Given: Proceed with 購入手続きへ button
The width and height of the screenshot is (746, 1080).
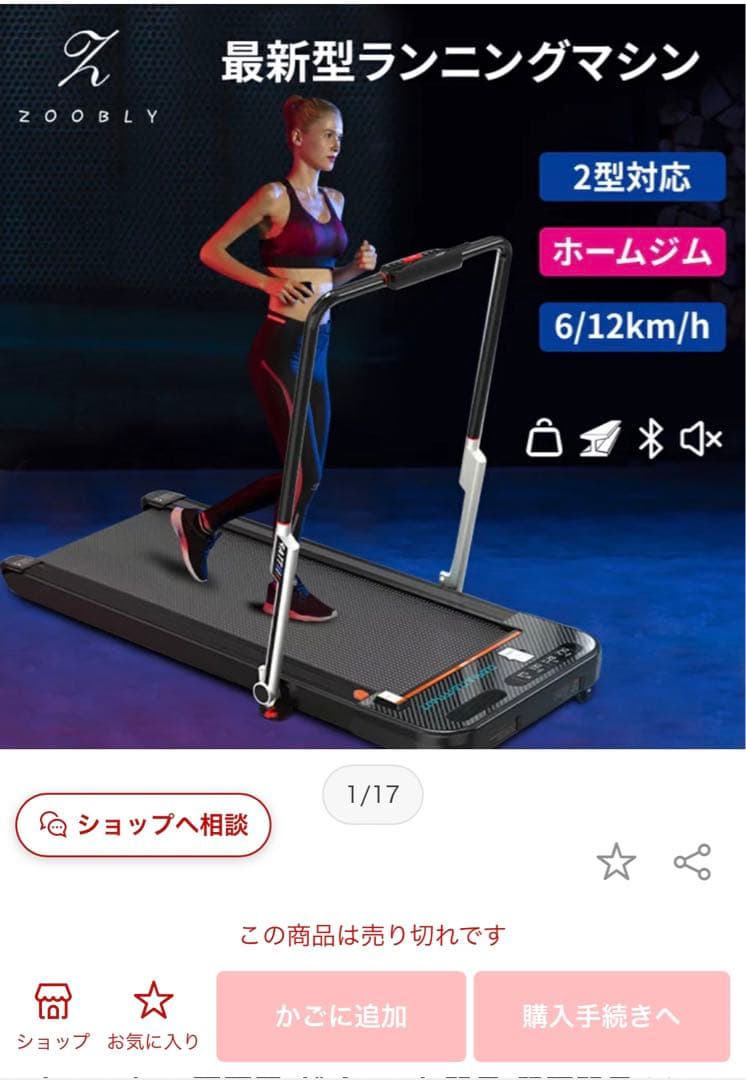Looking at the screenshot, I should tap(601, 1016).
